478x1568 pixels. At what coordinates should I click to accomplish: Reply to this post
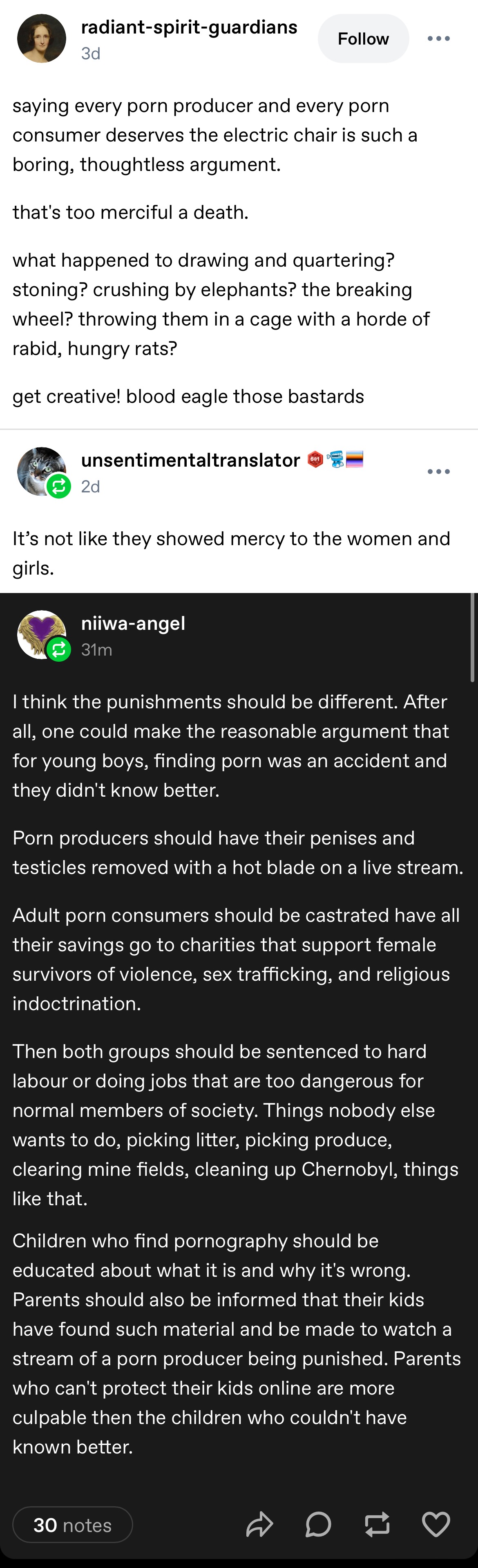point(318,1525)
